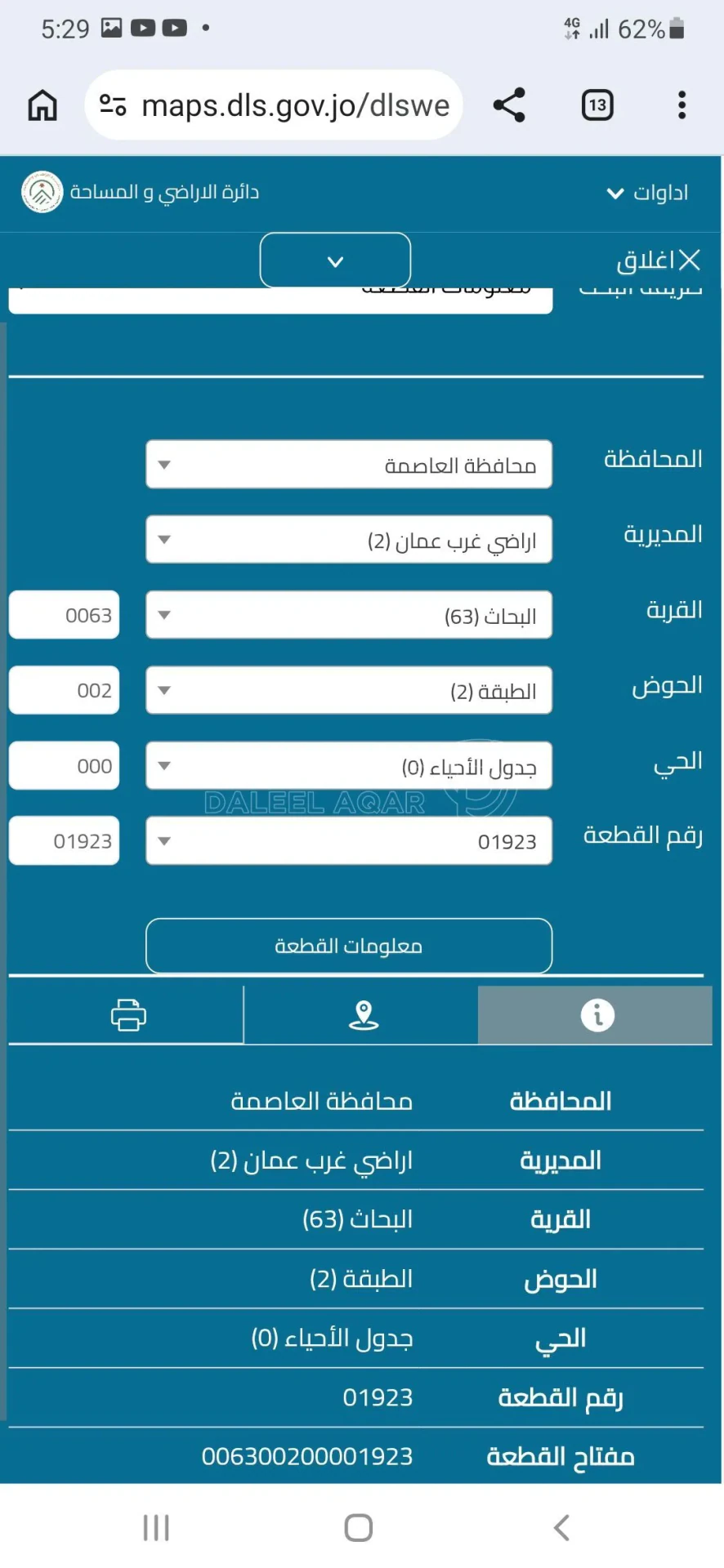Open the المحافظة governorate dropdown
This screenshot has height=1568, width=724.
click(349, 465)
